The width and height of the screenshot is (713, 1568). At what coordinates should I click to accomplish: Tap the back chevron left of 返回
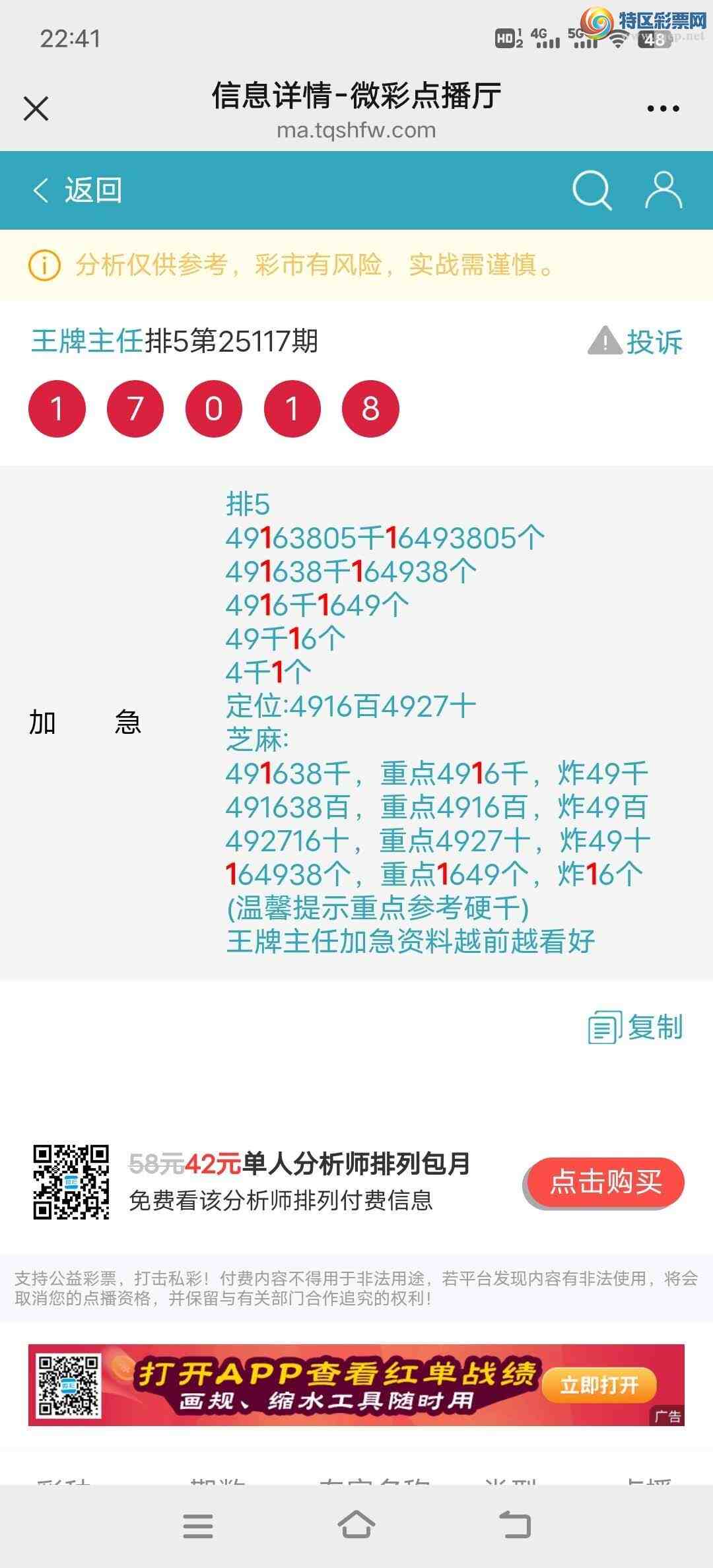coord(40,190)
